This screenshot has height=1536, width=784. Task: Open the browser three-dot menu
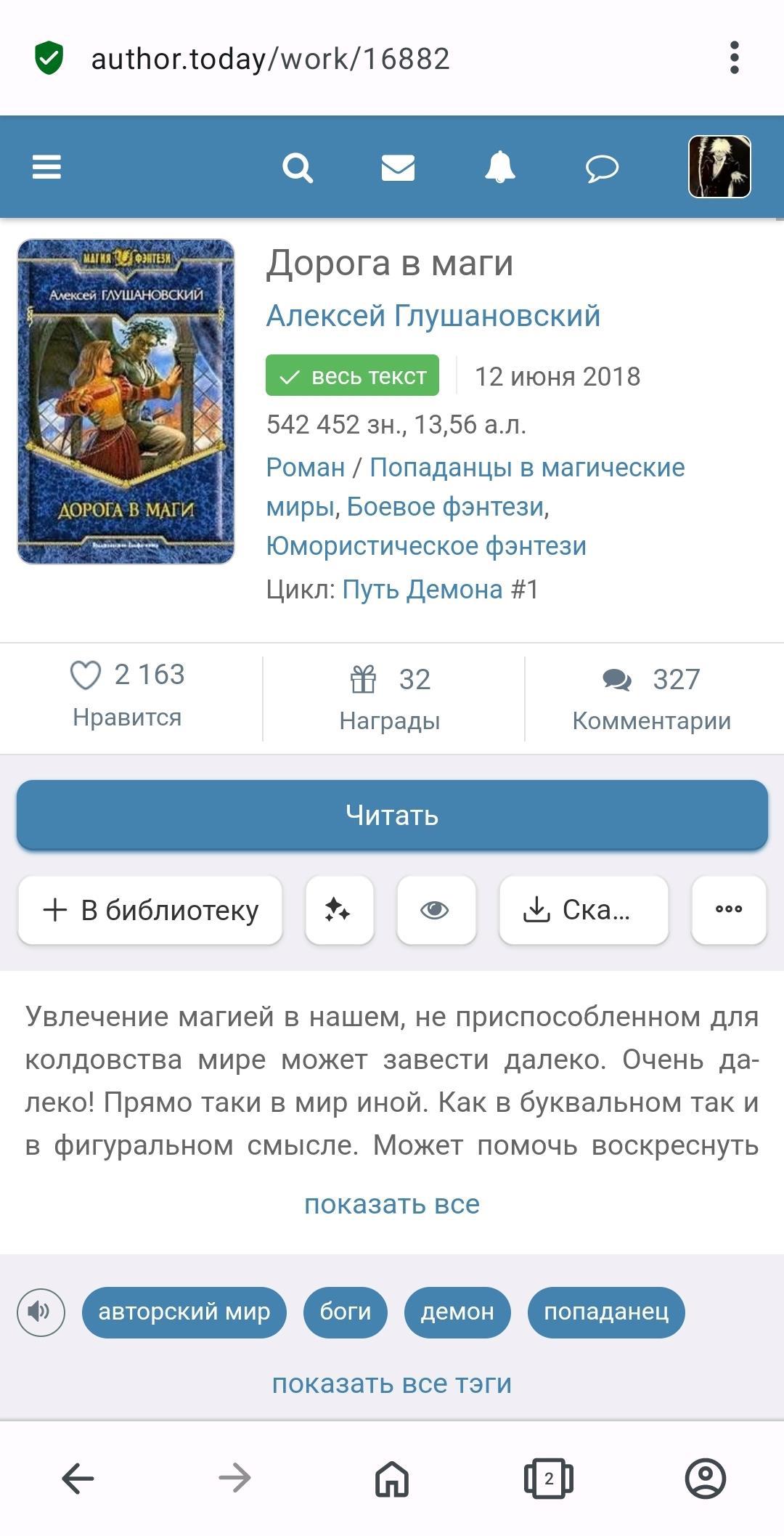734,58
